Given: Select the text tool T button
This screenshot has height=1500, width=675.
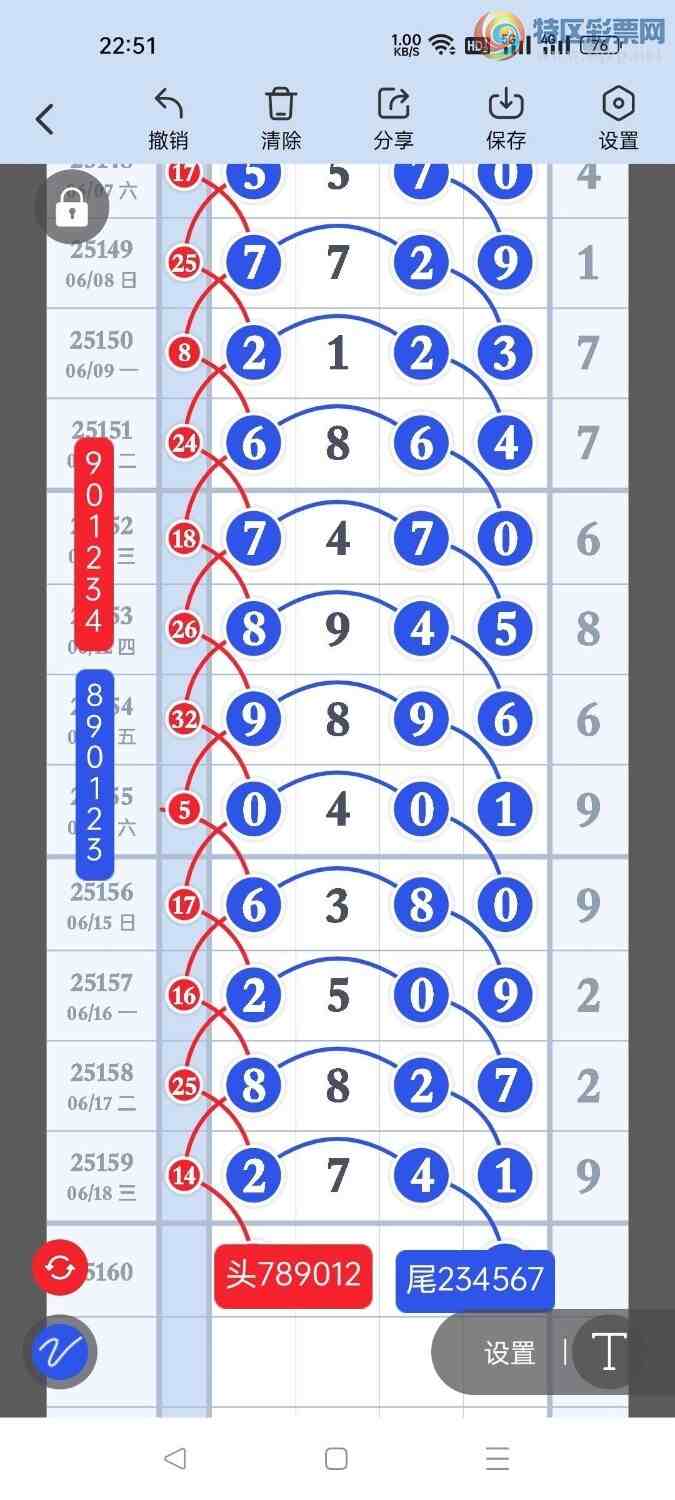Looking at the screenshot, I should (608, 1352).
